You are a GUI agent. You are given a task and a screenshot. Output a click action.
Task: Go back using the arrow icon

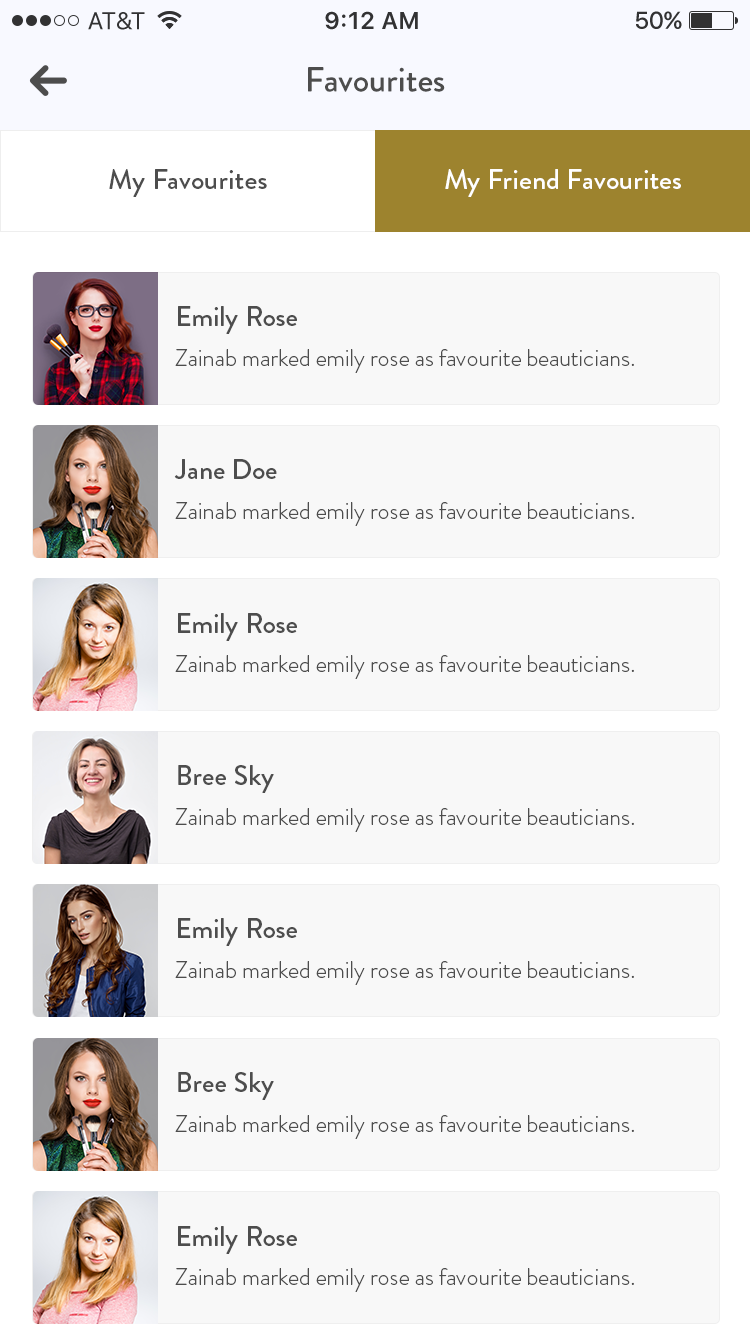[48, 81]
